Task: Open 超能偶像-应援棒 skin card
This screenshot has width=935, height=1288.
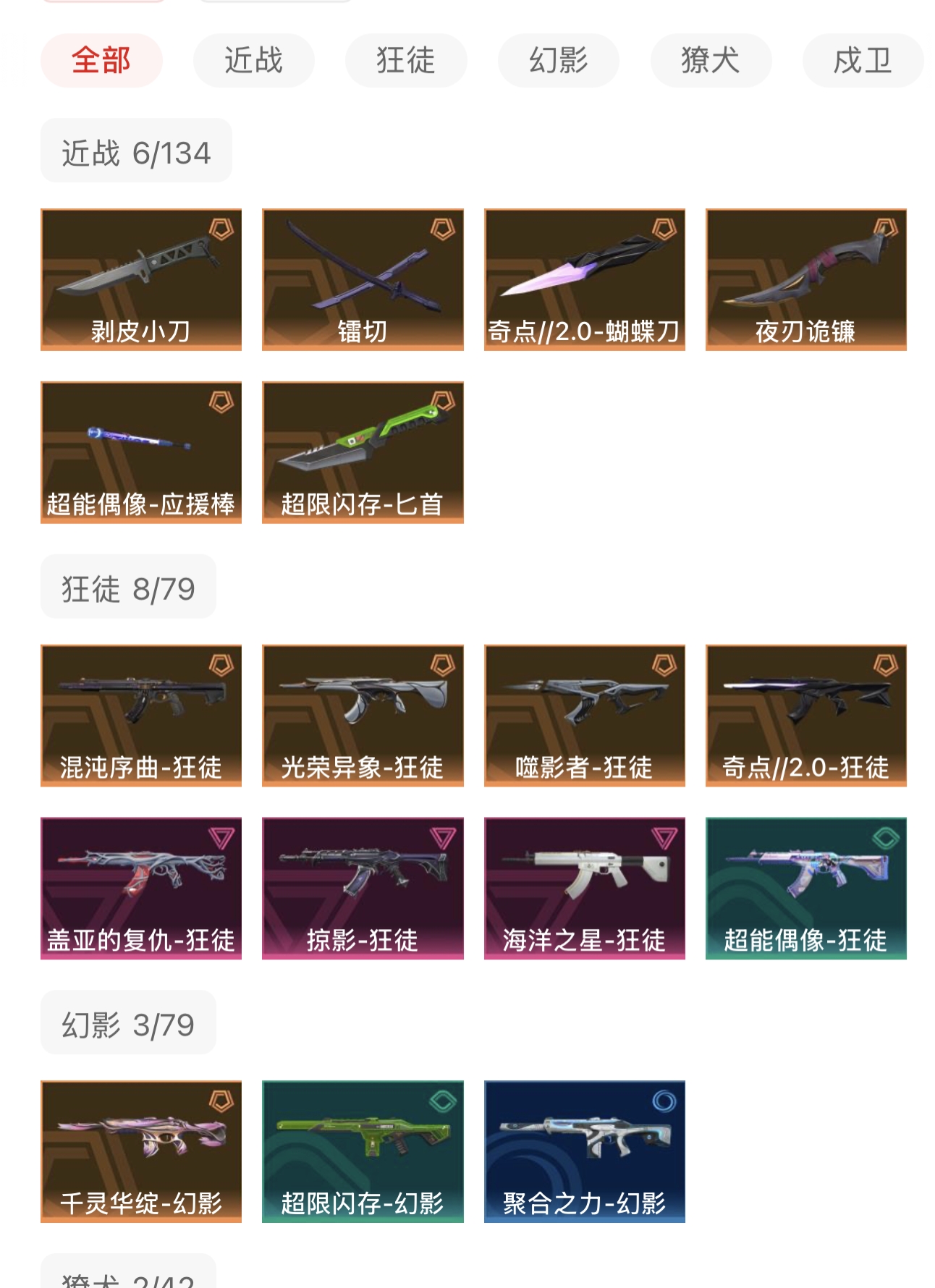Action: [141, 453]
